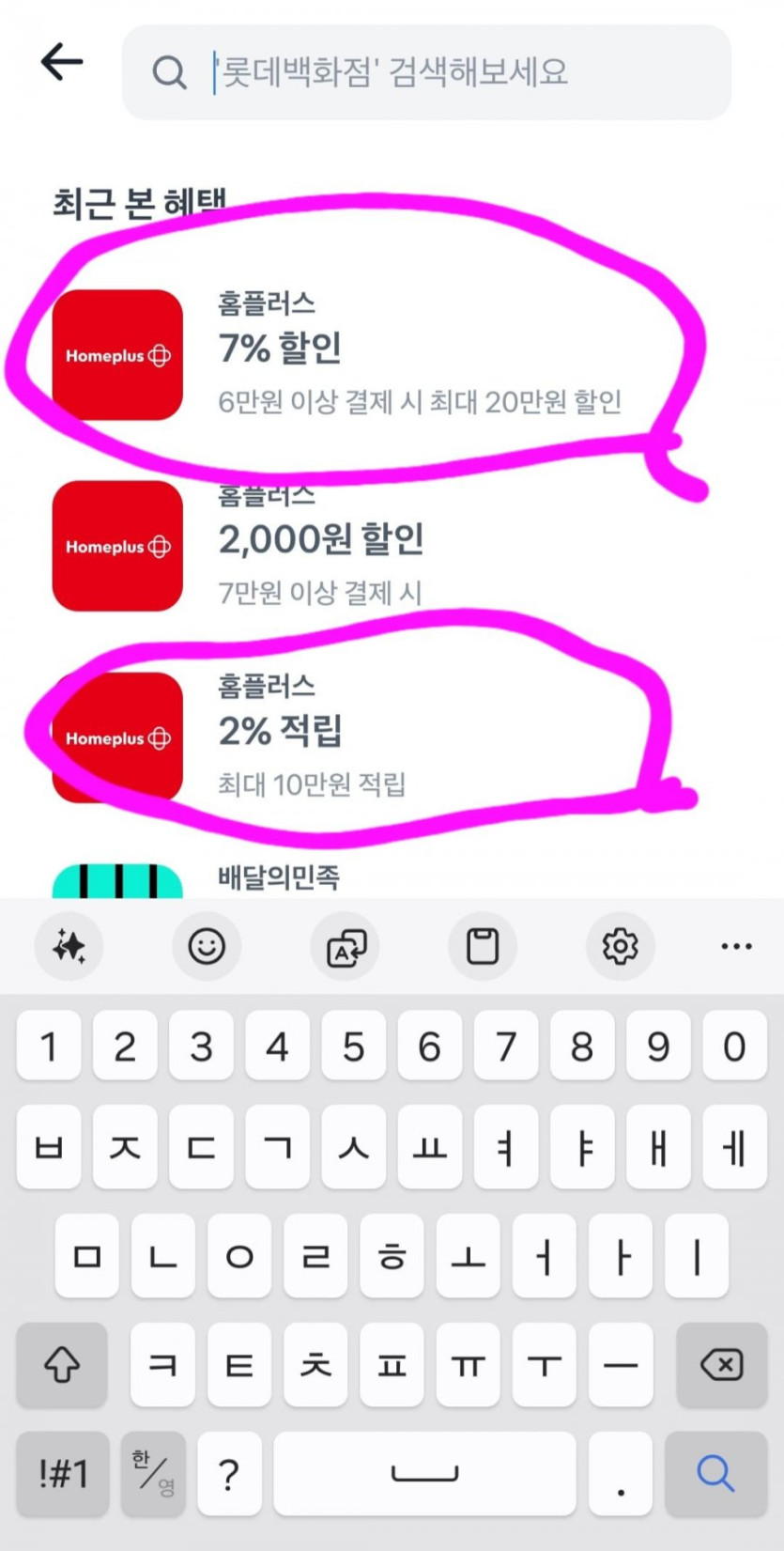Open the keyboard AI sparkle tool

pyautogui.click(x=69, y=946)
